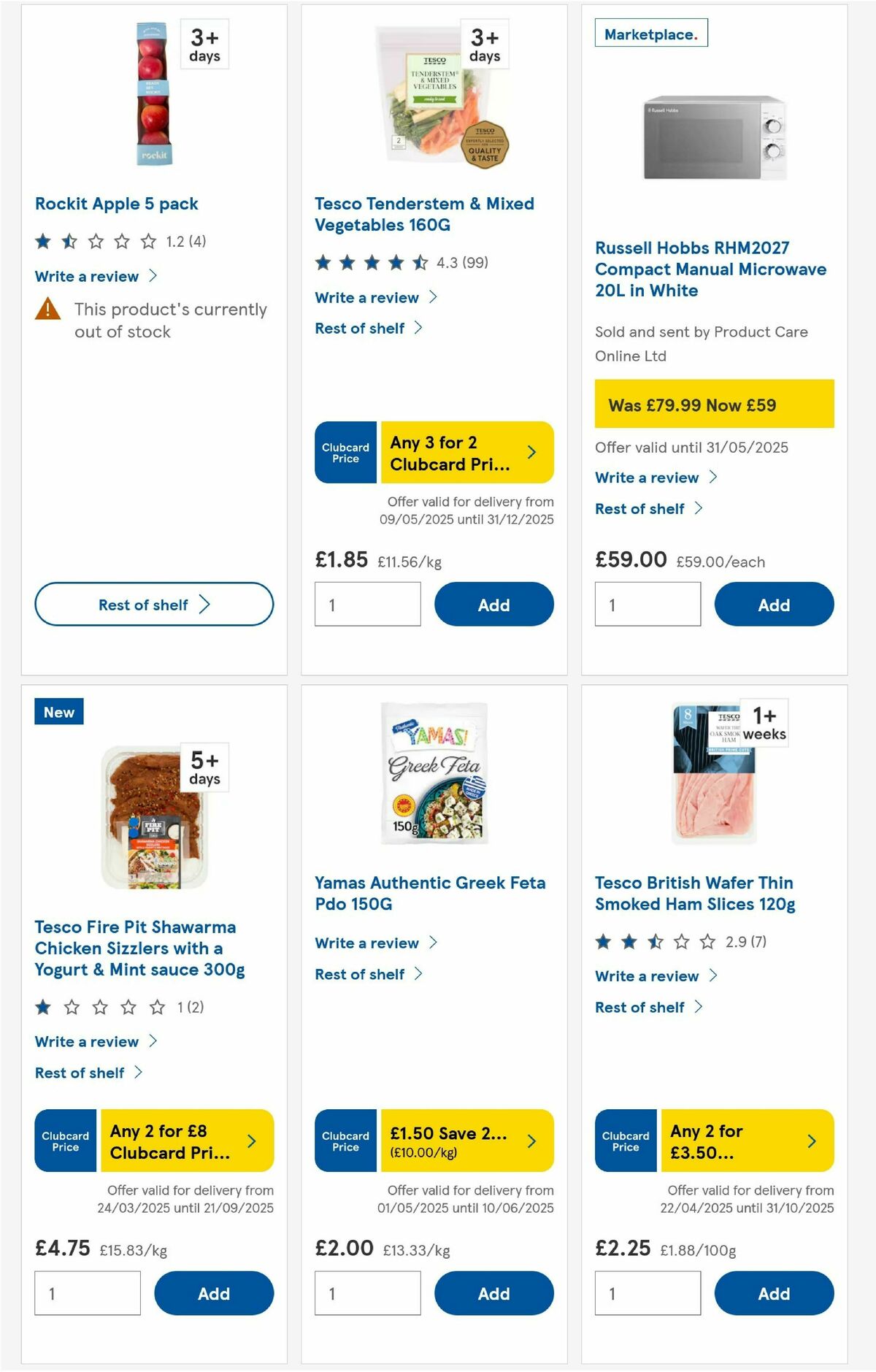
Task: Click the Clubcard Price badge on Tenderstem Vegetables
Action: click(345, 452)
